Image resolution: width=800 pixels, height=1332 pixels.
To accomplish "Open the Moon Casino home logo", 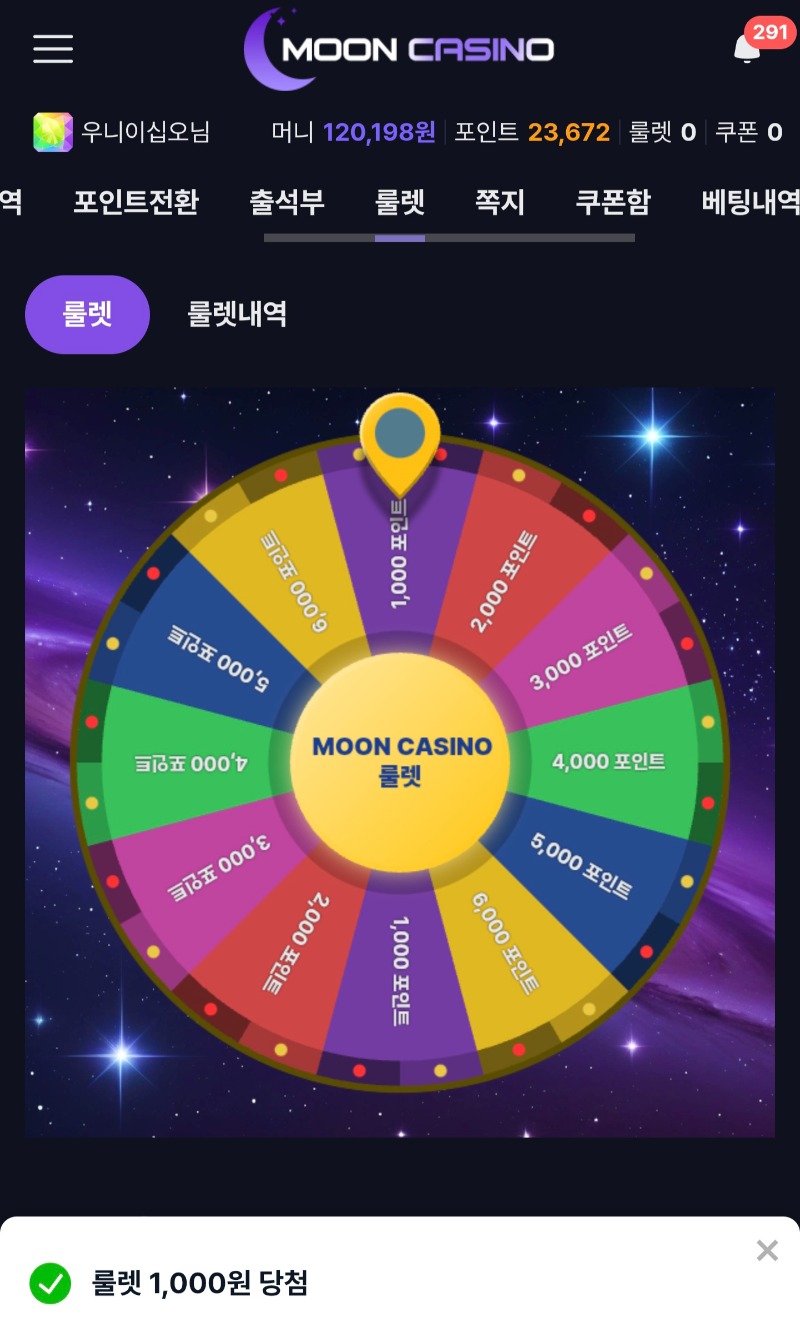I will [400, 48].
